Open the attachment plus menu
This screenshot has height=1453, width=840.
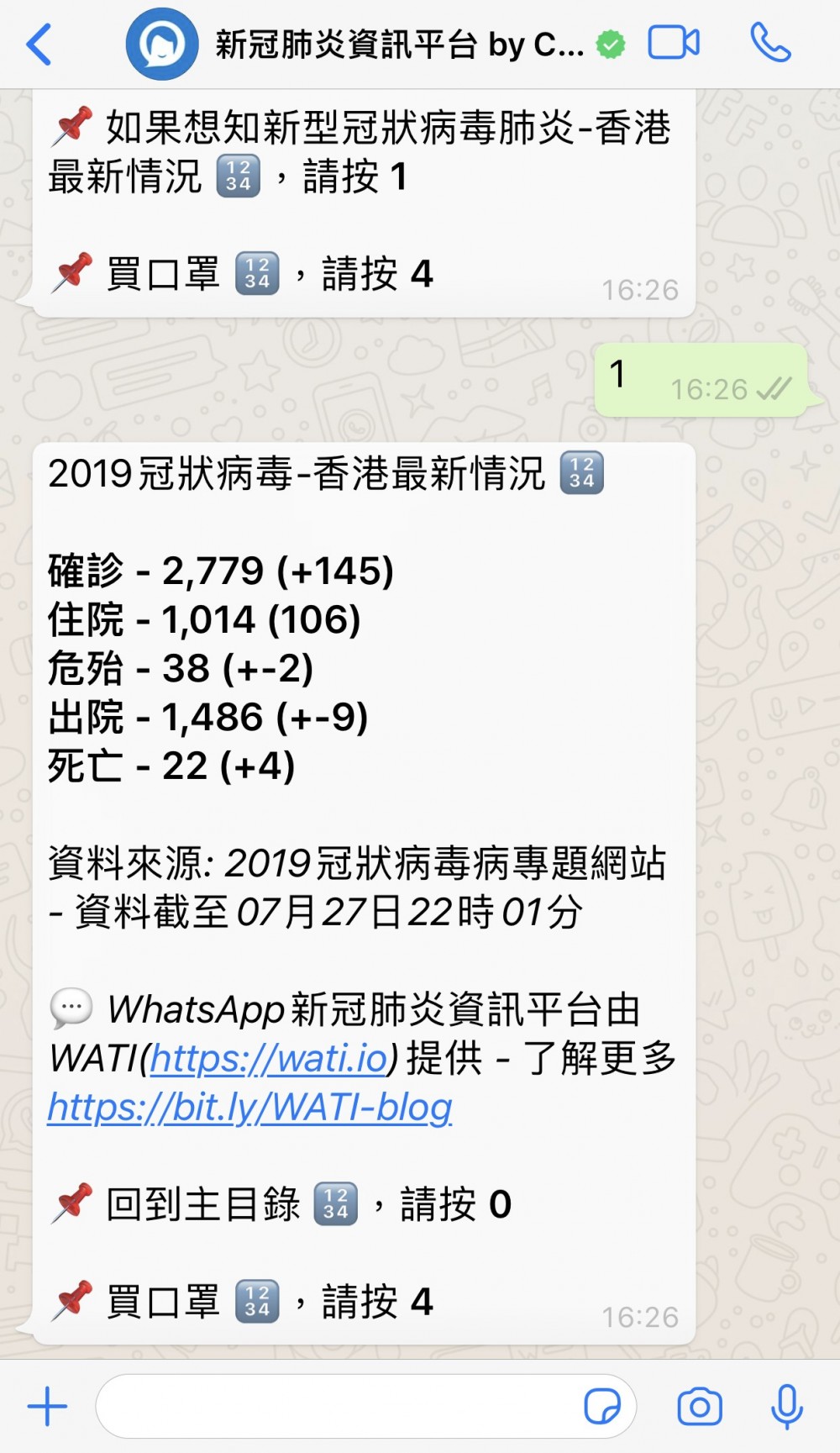pos(47,1406)
